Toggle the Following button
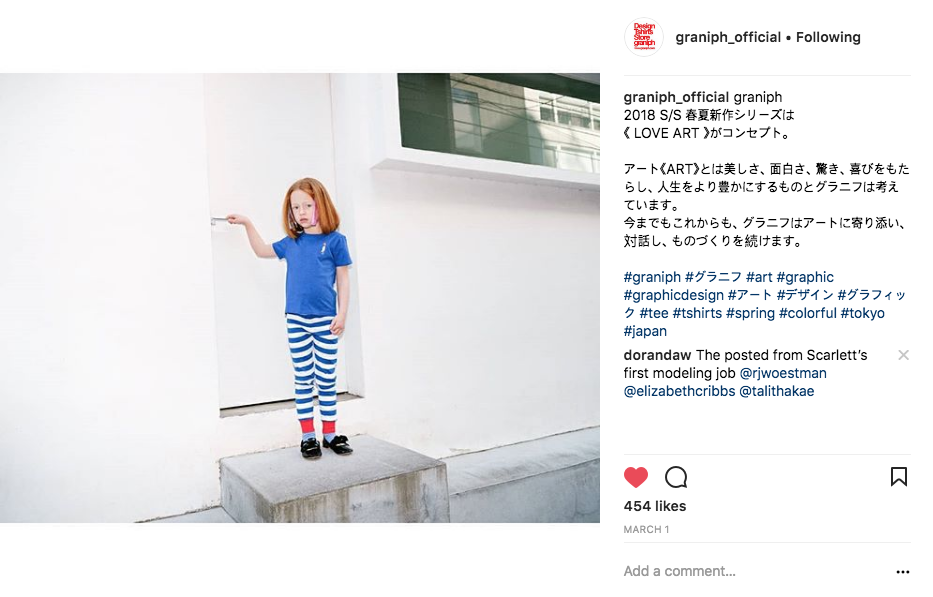 [x=828, y=37]
